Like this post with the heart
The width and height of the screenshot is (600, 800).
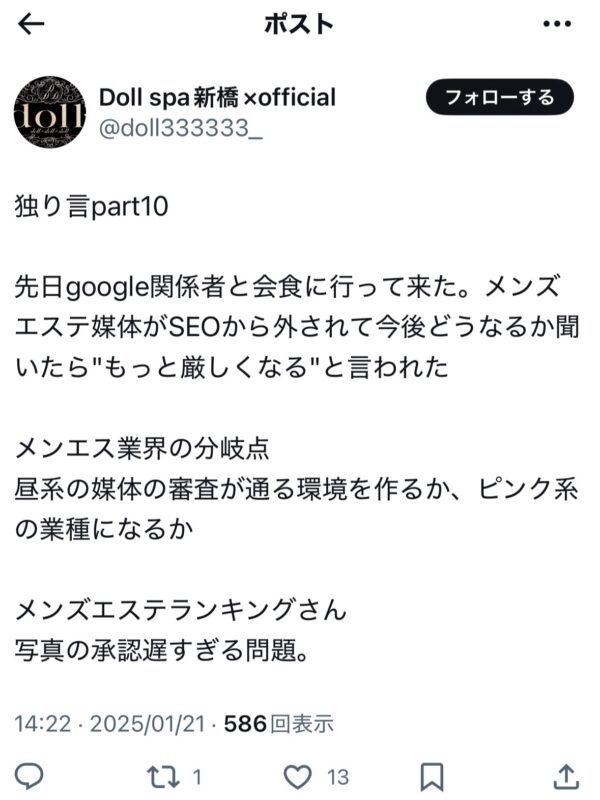point(297,776)
